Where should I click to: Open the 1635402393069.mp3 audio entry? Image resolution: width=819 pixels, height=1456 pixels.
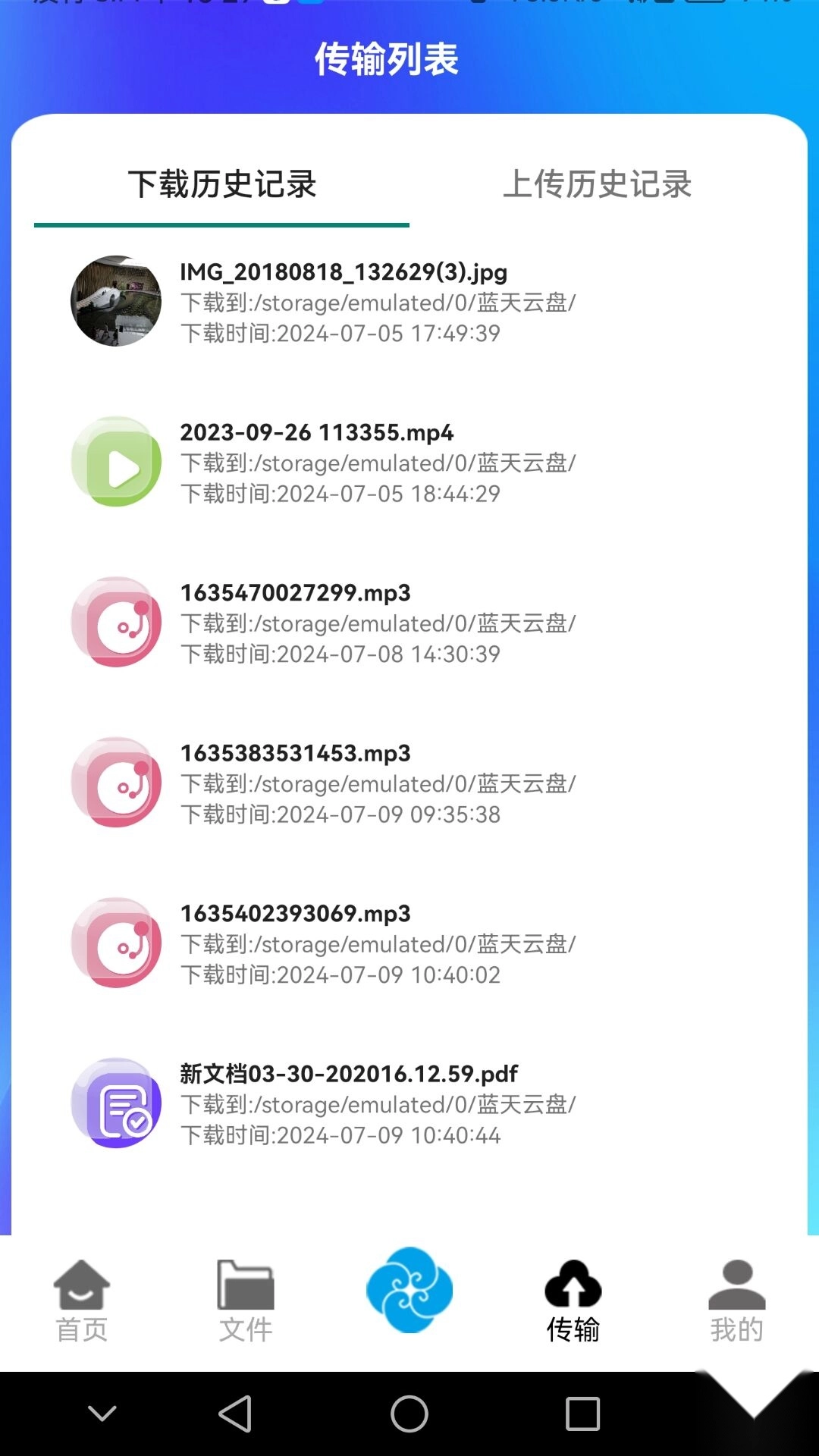[x=296, y=943]
